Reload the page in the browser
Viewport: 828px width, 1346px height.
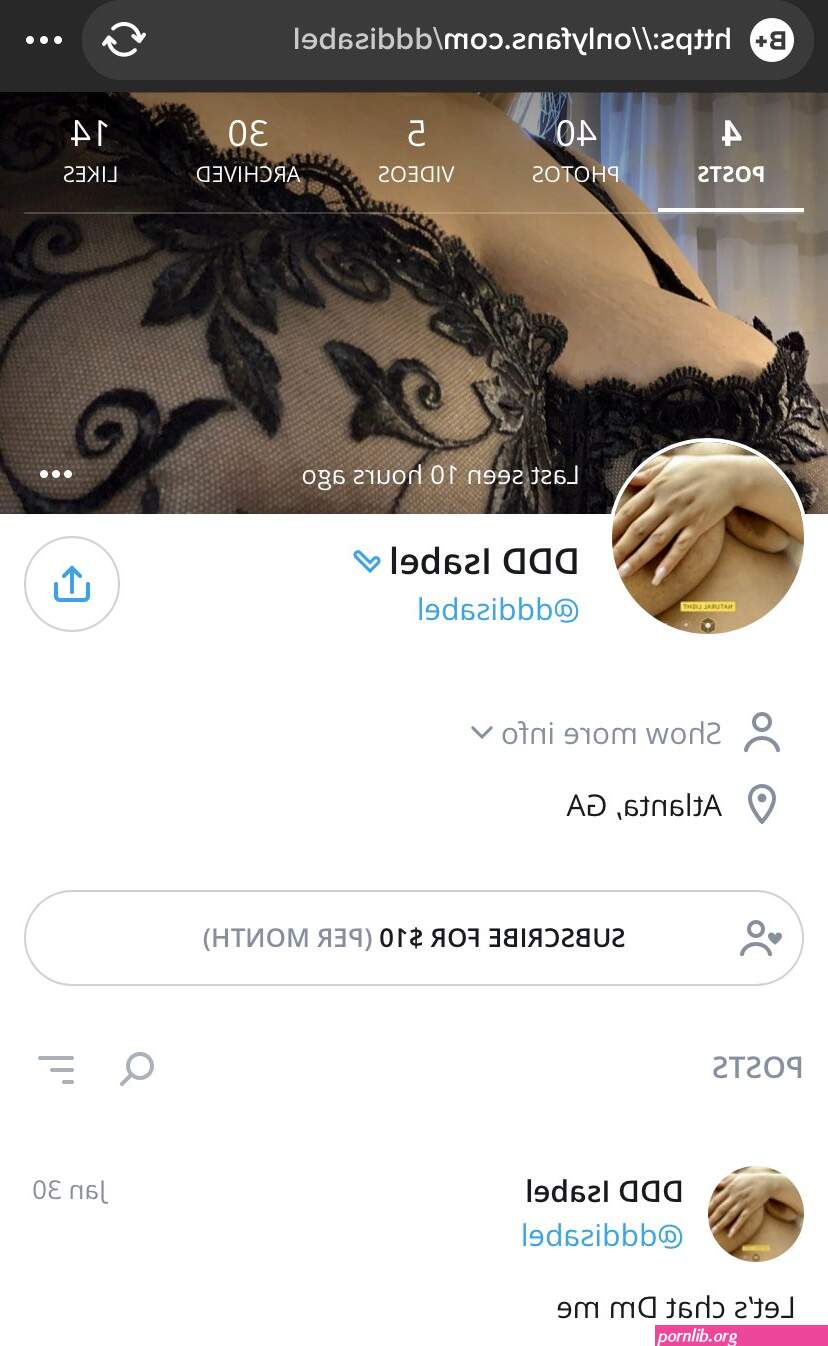tap(124, 40)
